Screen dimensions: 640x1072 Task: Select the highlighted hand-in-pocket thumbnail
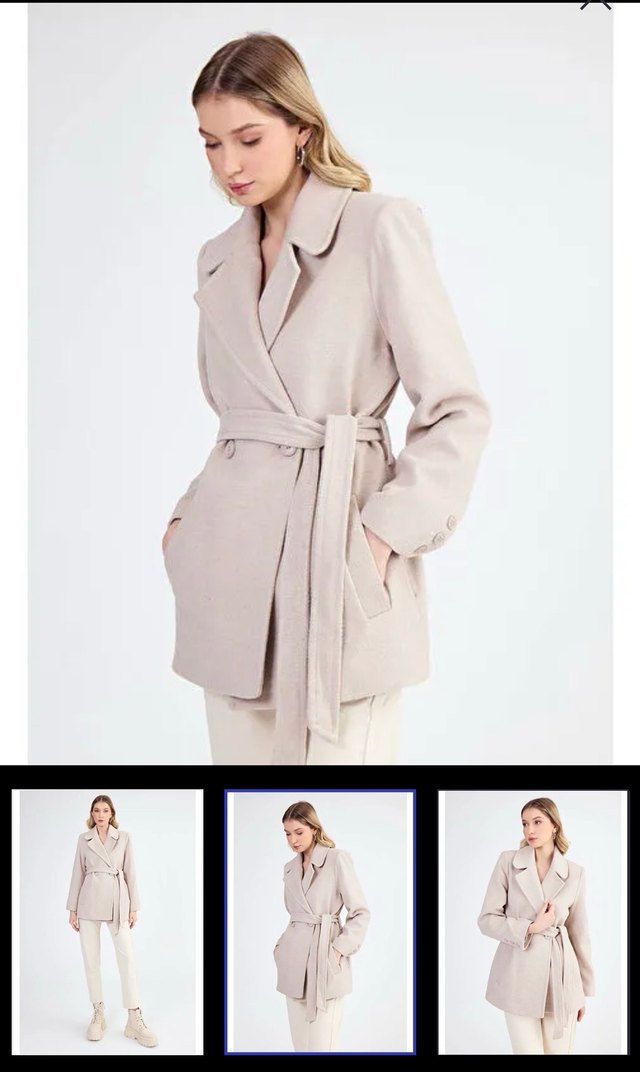320,921
